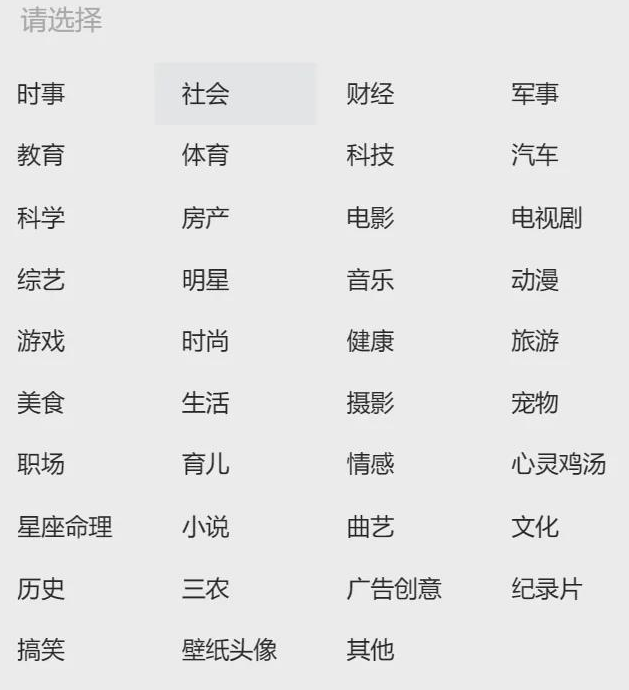Pick the 音乐 category
Image resolution: width=629 pixels, height=690 pixels.
370,280
